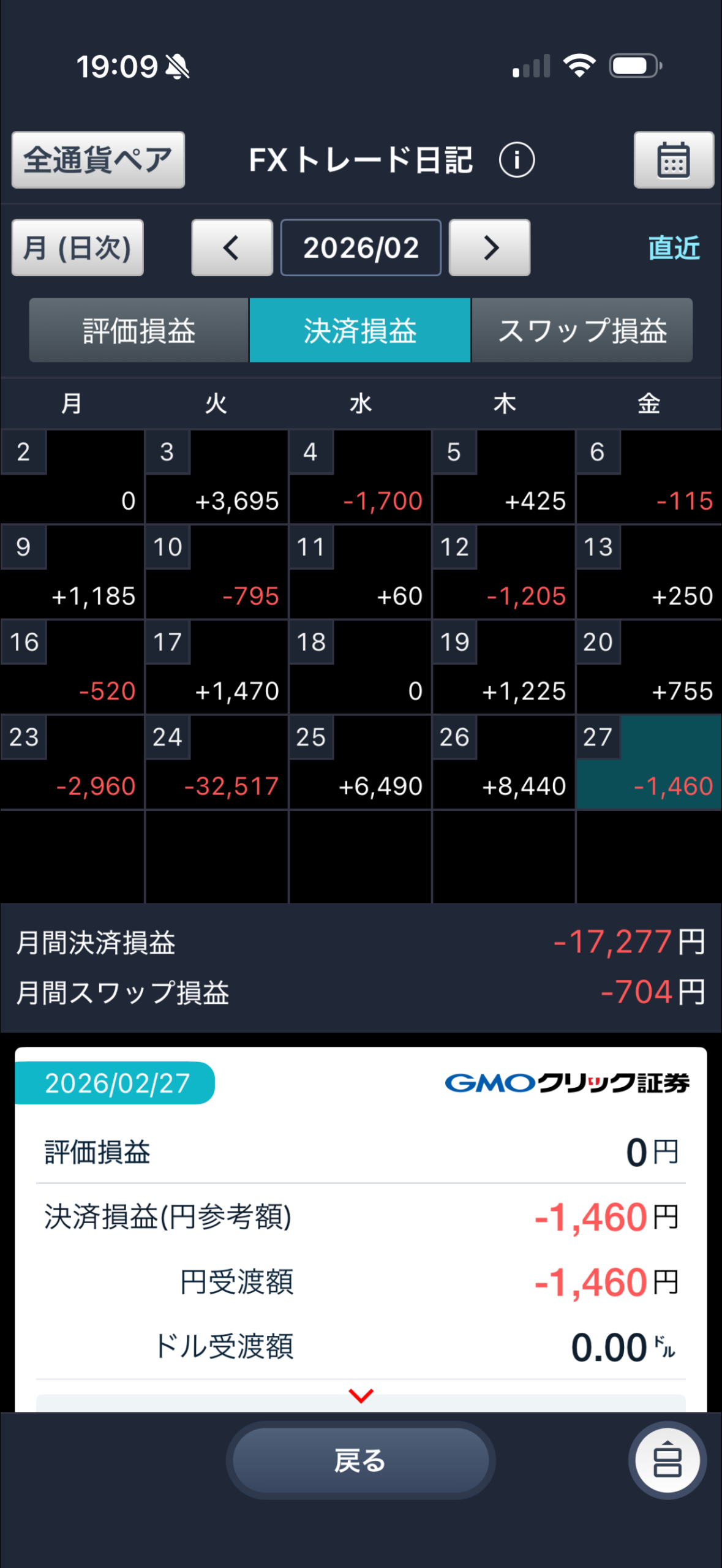The width and height of the screenshot is (722, 1568).
Task: Switch to the スワップ損益 tab
Action: 582,331
